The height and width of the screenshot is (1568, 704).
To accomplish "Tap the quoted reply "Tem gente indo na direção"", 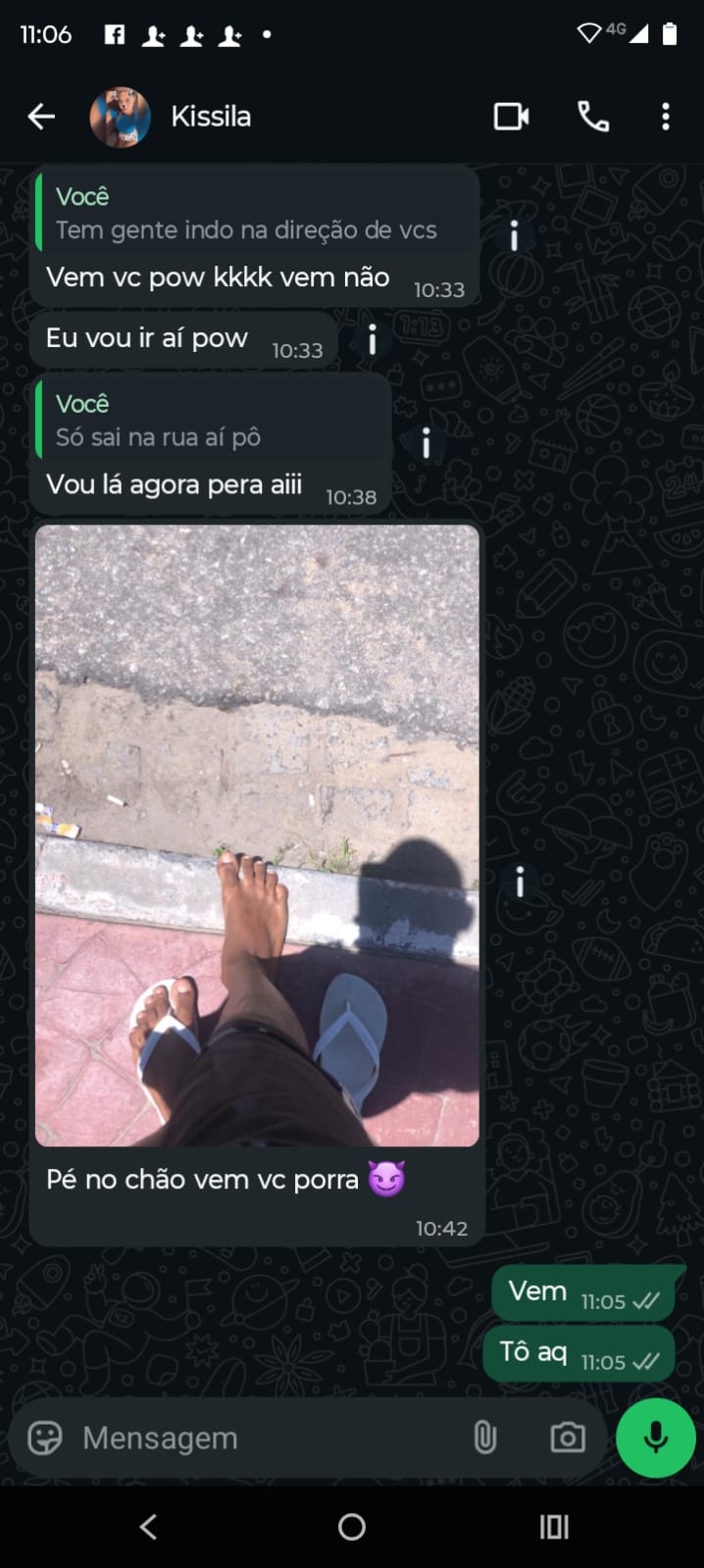I will point(255,214).
